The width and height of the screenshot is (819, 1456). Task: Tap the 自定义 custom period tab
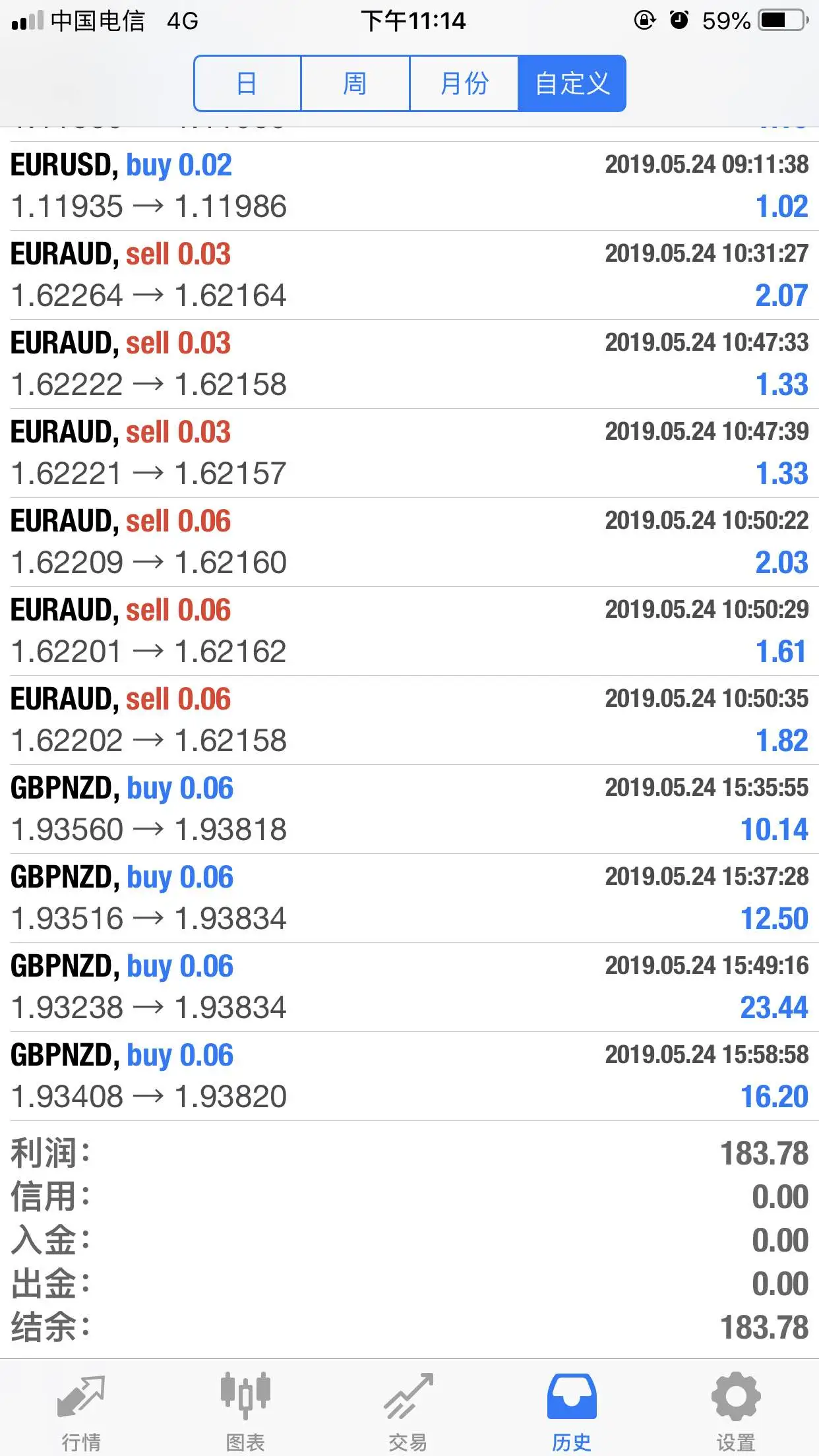pyautogui.click(x=572, y=84)
